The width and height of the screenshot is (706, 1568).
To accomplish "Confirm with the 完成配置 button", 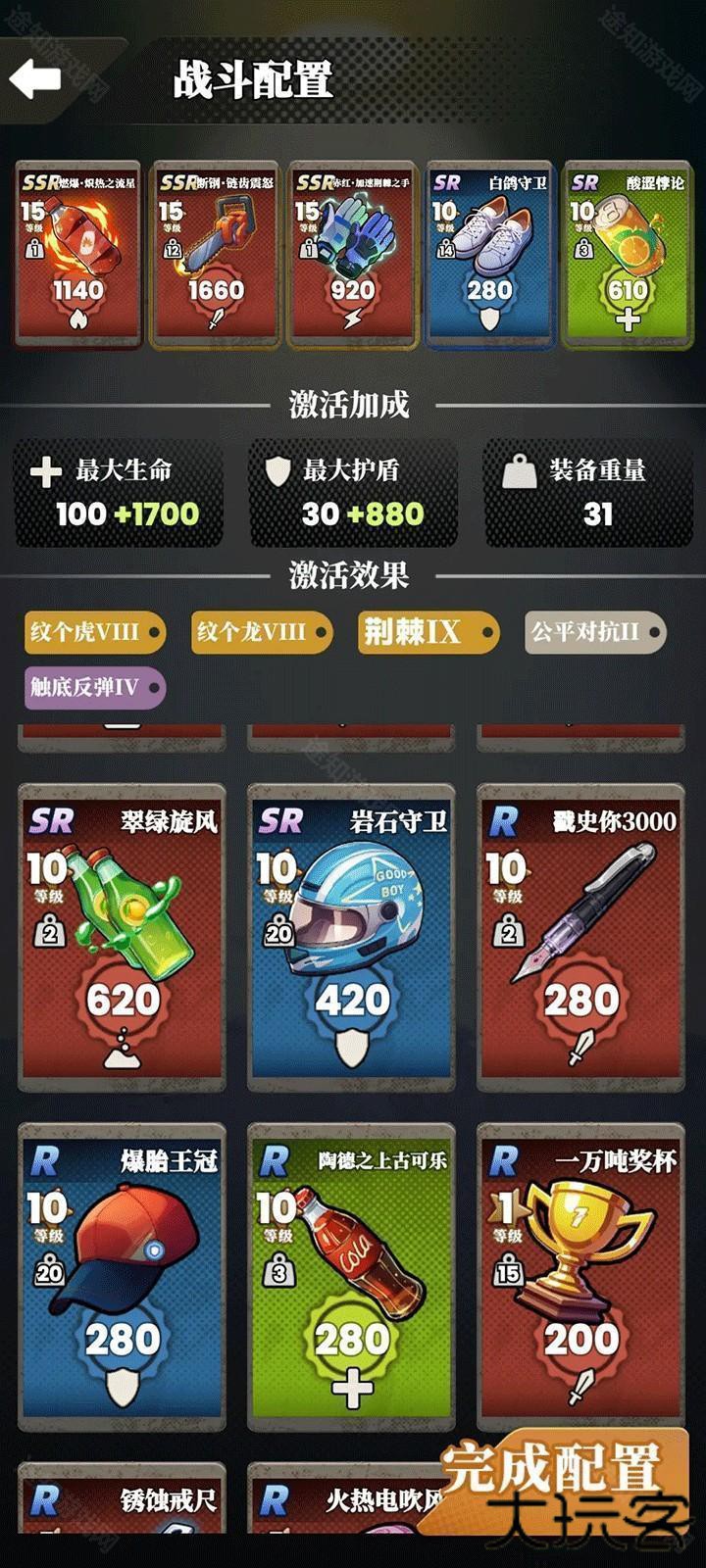I will point(554,1470).
